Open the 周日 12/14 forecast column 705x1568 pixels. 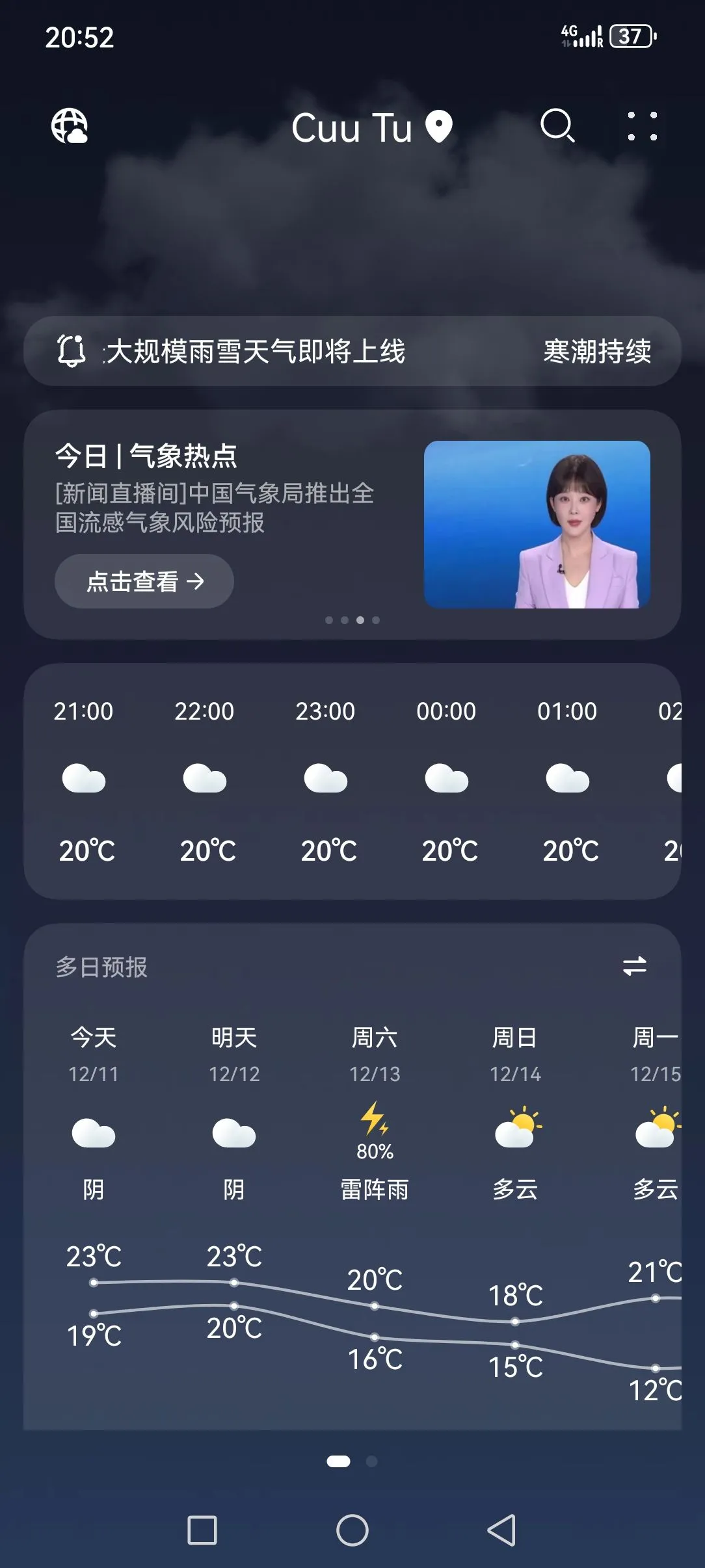pyautogui.click(x=515, y=1118)
